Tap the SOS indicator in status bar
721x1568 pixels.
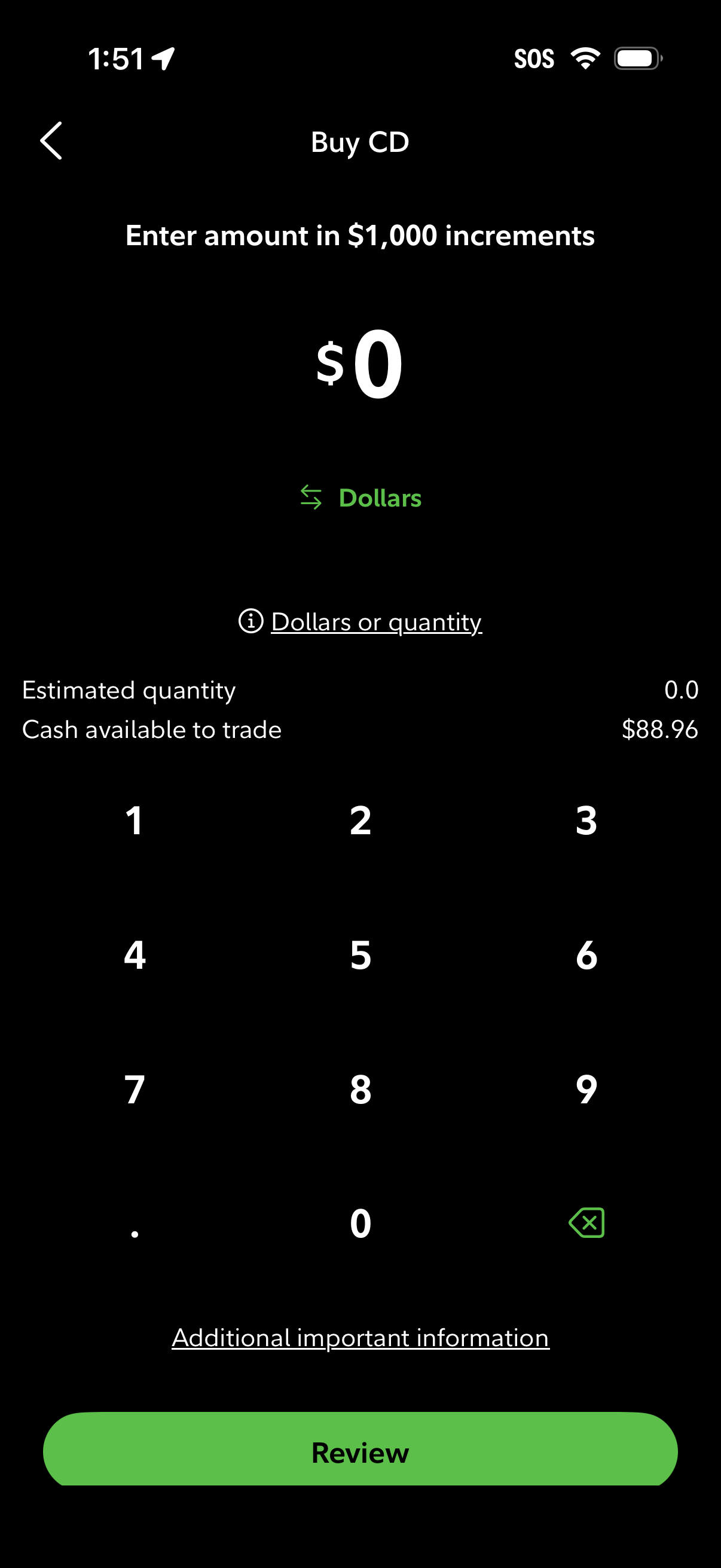point(534,58)
